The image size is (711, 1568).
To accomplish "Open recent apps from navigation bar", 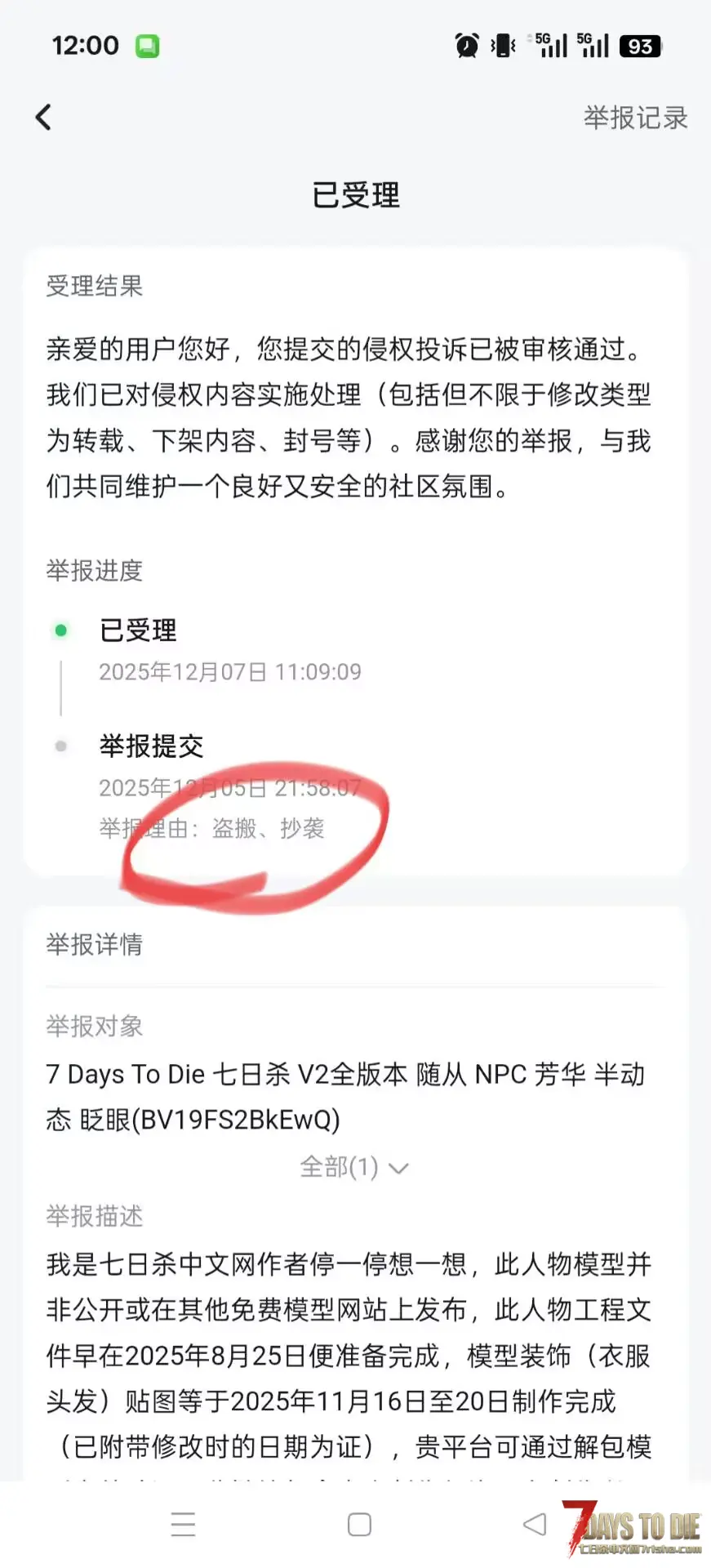I will 183,1524.
